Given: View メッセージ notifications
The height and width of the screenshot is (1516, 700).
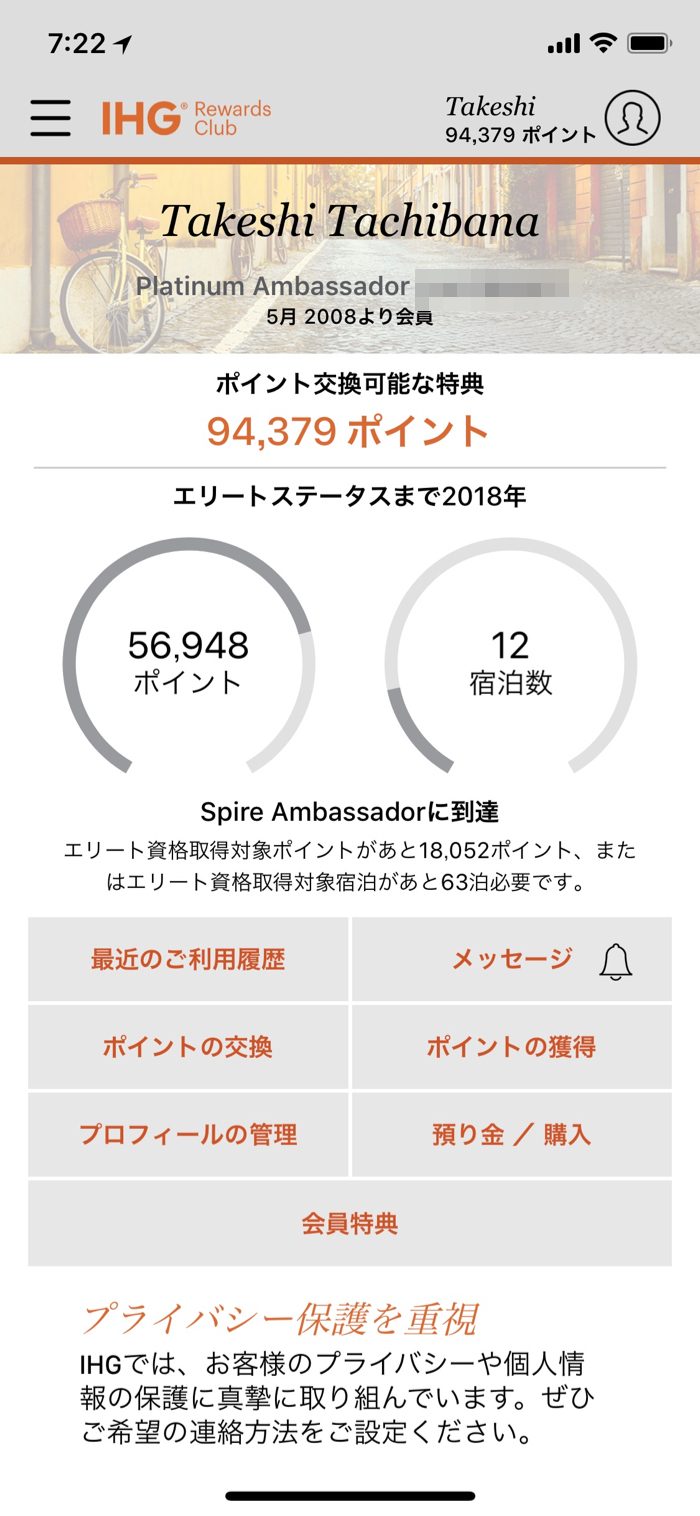Looking at the screenshot, I should pyautogui.click(x=512, y=960).
